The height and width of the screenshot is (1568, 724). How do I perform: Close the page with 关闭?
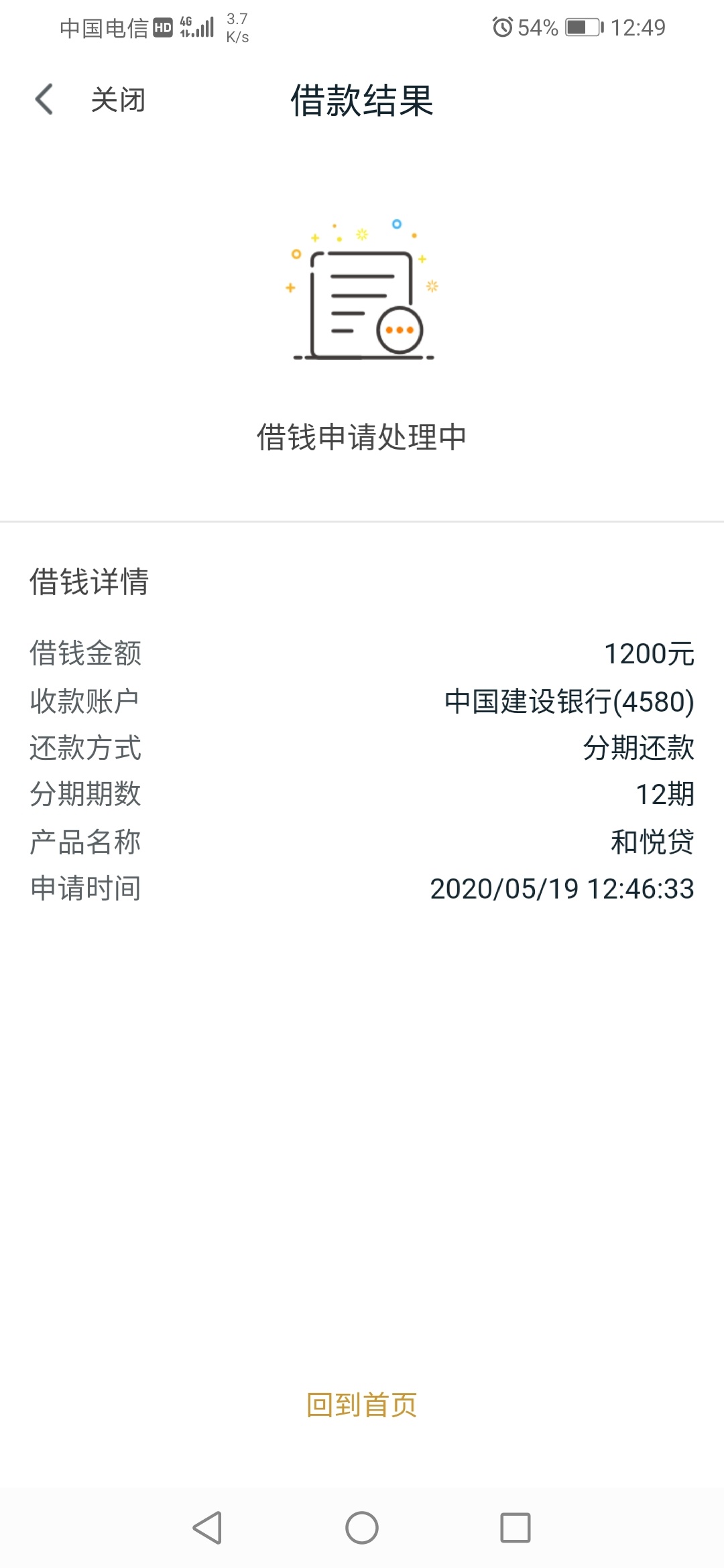pyautogui.click(x=118, y=101)
